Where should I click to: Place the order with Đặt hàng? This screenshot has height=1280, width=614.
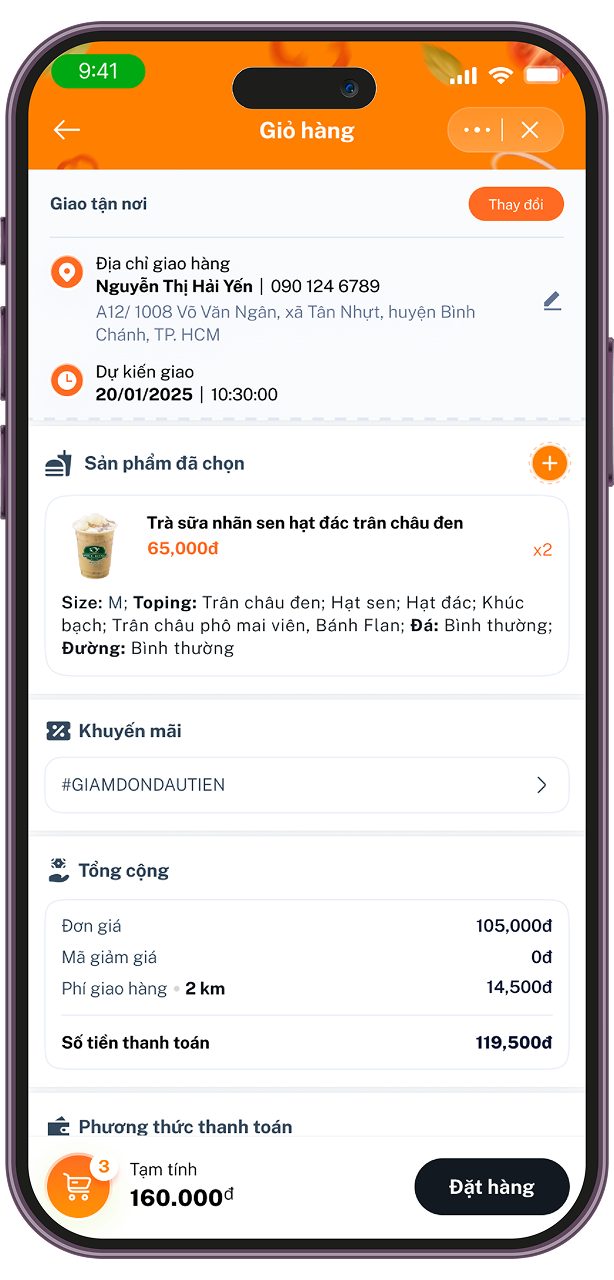tap(491, 1187)
